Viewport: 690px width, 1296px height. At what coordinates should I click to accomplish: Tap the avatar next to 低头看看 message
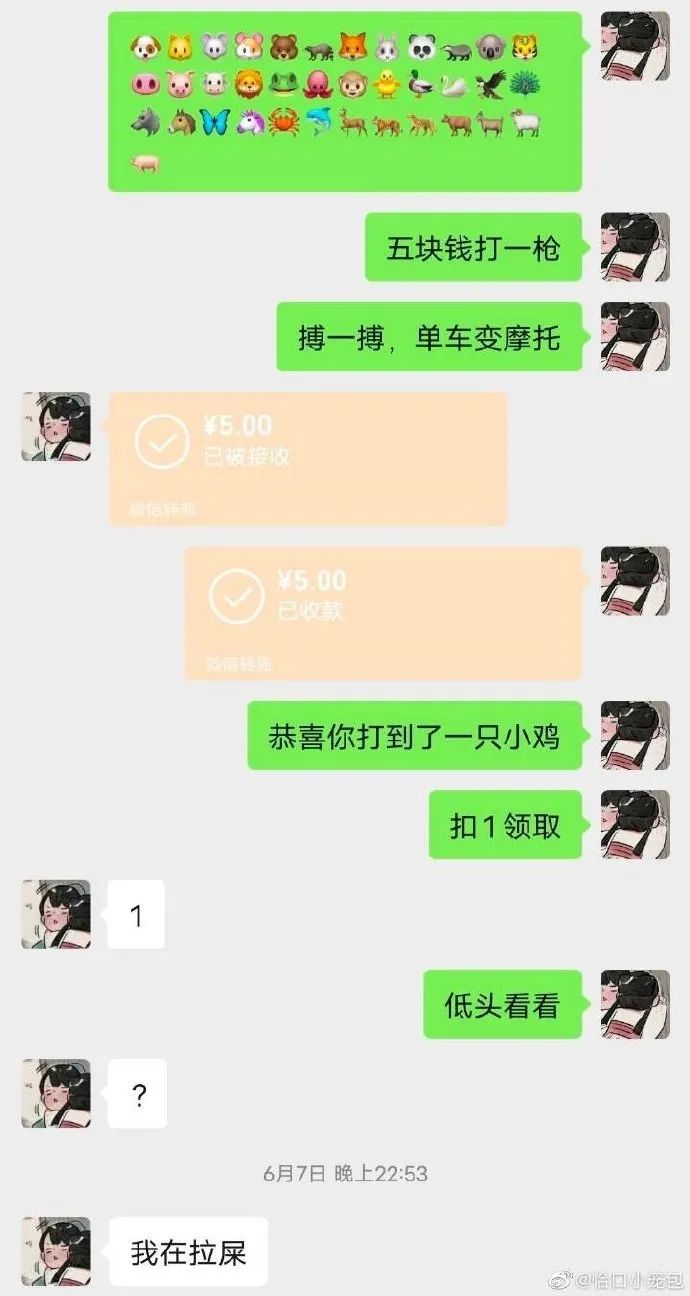coord(635,1003)
